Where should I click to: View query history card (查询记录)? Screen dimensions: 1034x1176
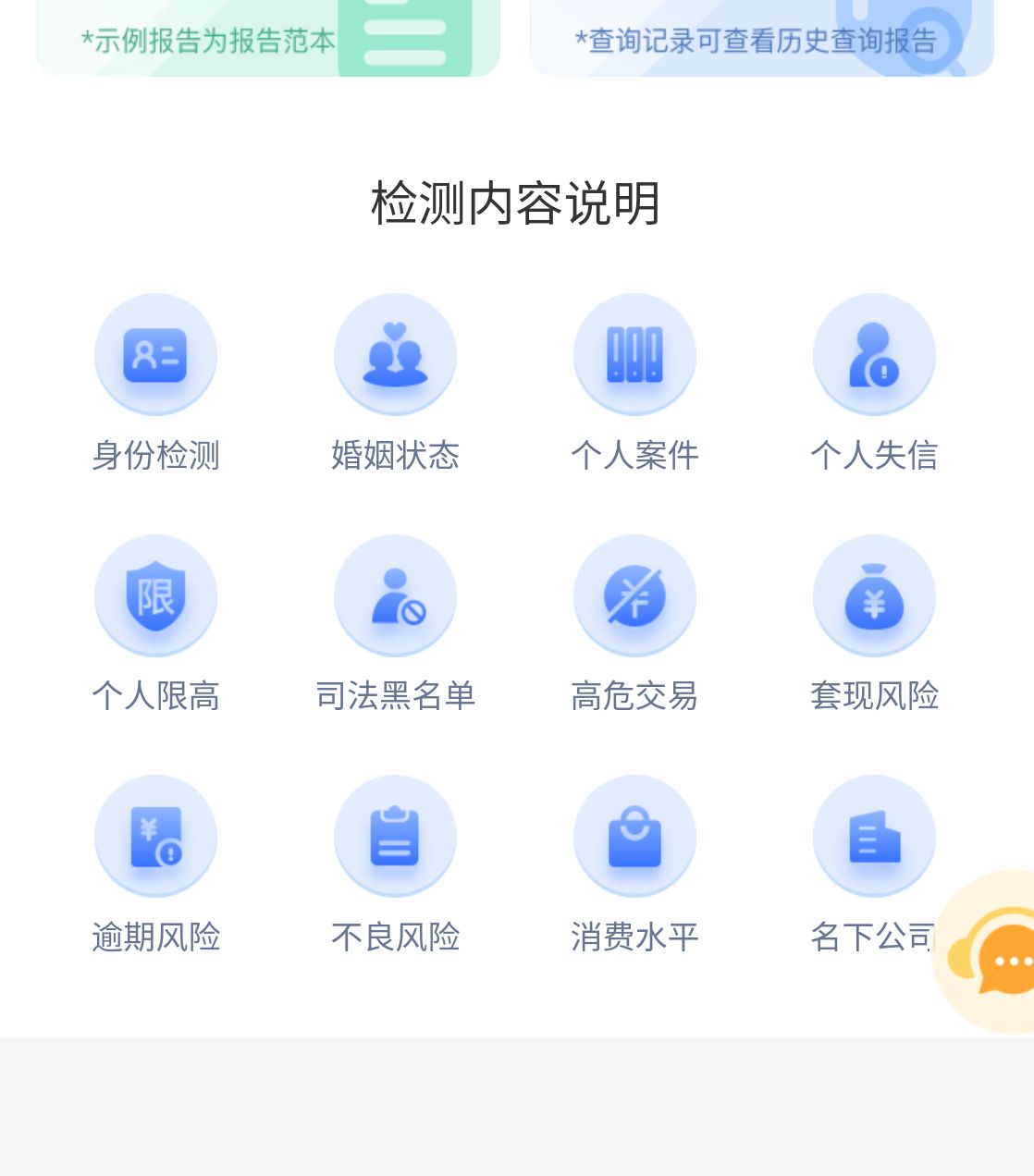tap(761, 38)
